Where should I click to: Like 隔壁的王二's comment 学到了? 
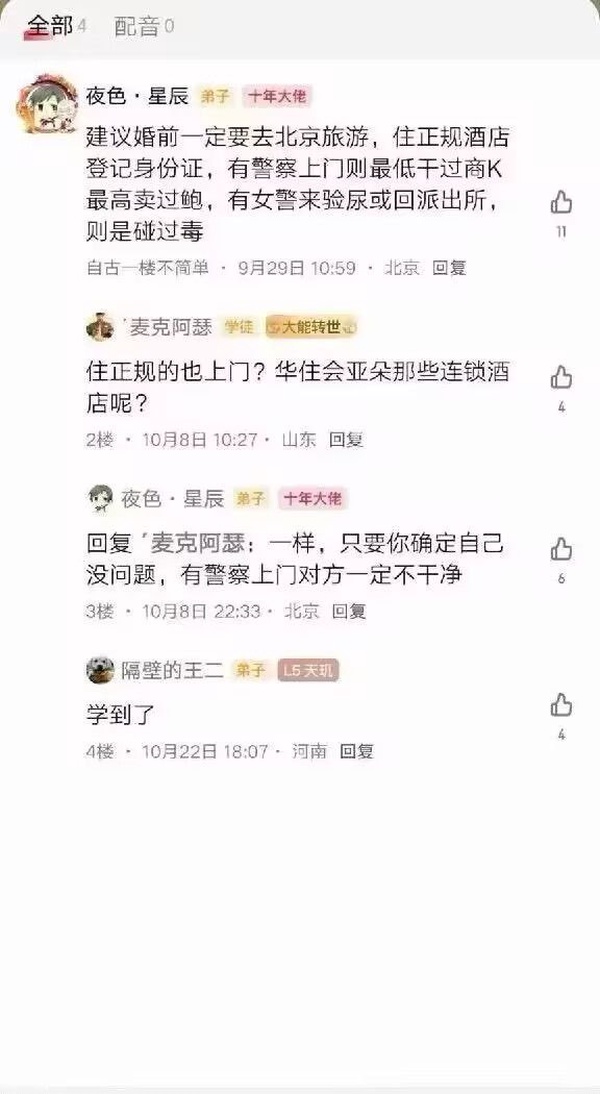(x=561, y=706)
